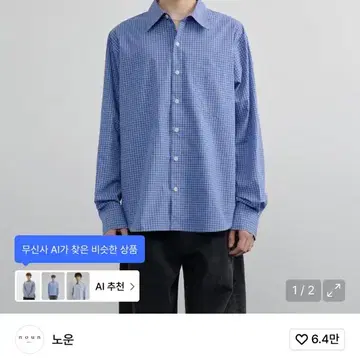Expand product image to fullscreen

pos(334,291)
